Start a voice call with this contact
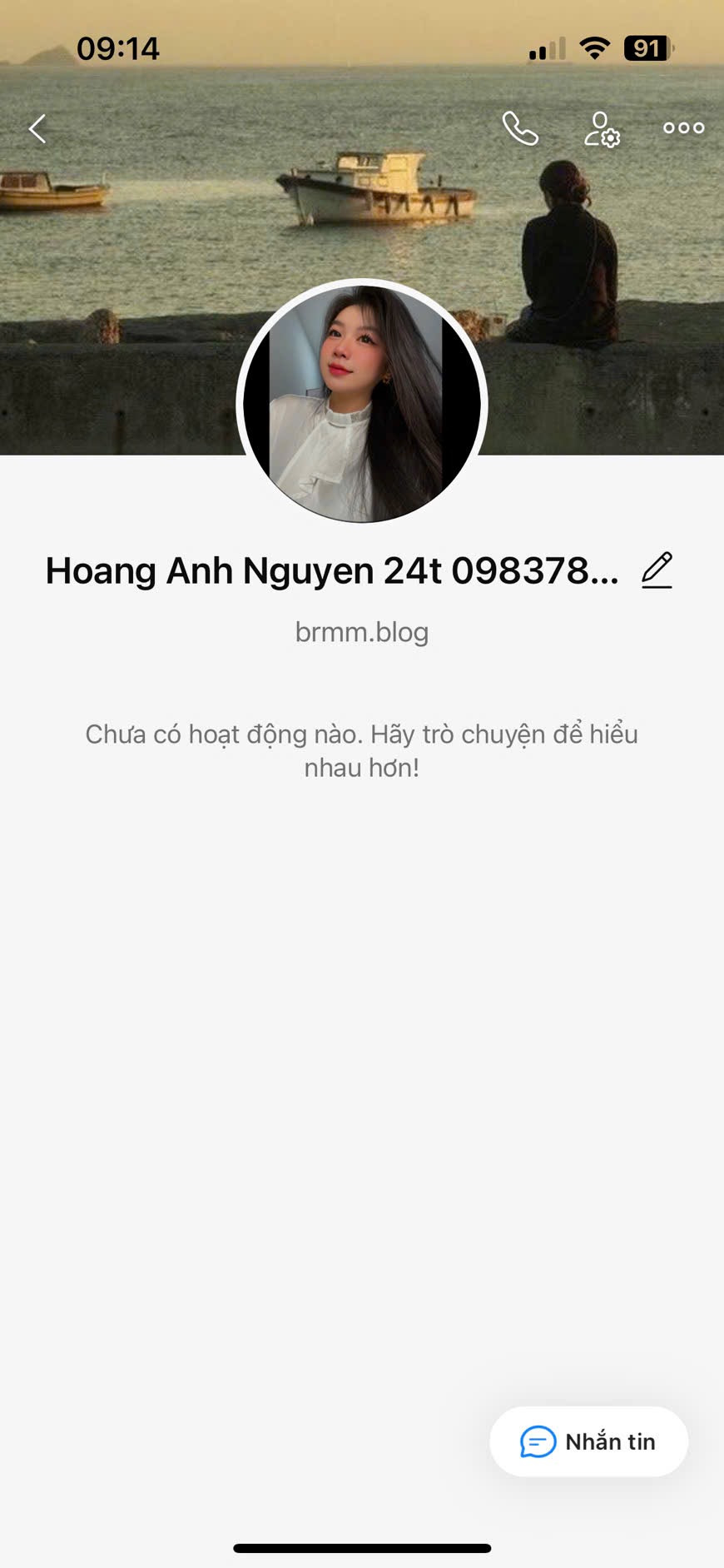The image size is (724, 1568). point(520,129)
